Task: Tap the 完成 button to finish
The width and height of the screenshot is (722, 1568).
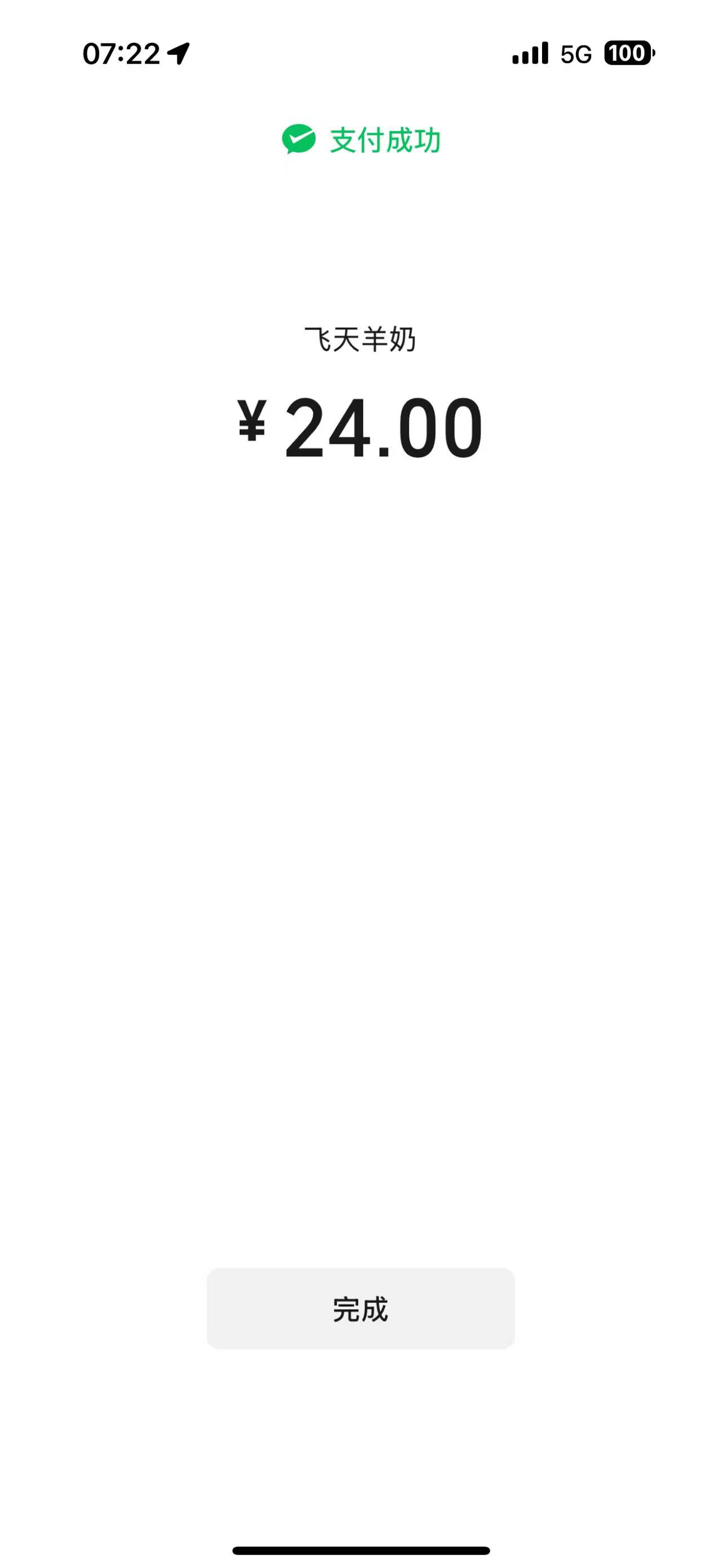Action: (360, 1309)
